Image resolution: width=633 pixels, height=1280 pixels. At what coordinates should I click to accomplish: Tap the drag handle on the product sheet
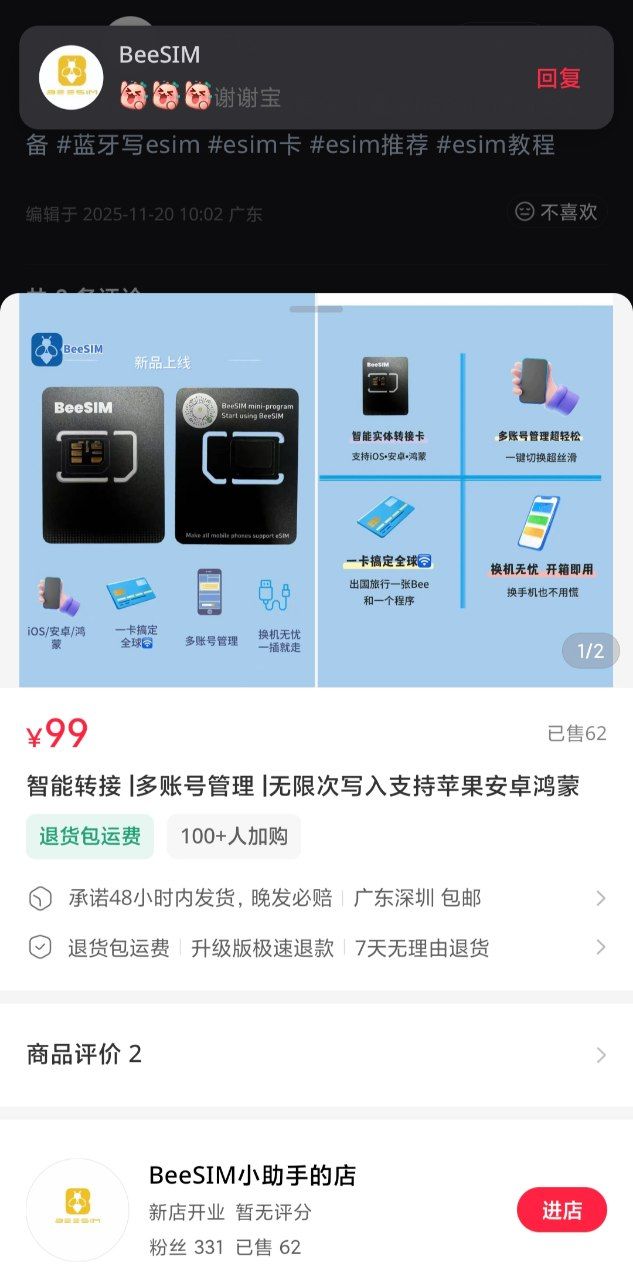[316, 309]
